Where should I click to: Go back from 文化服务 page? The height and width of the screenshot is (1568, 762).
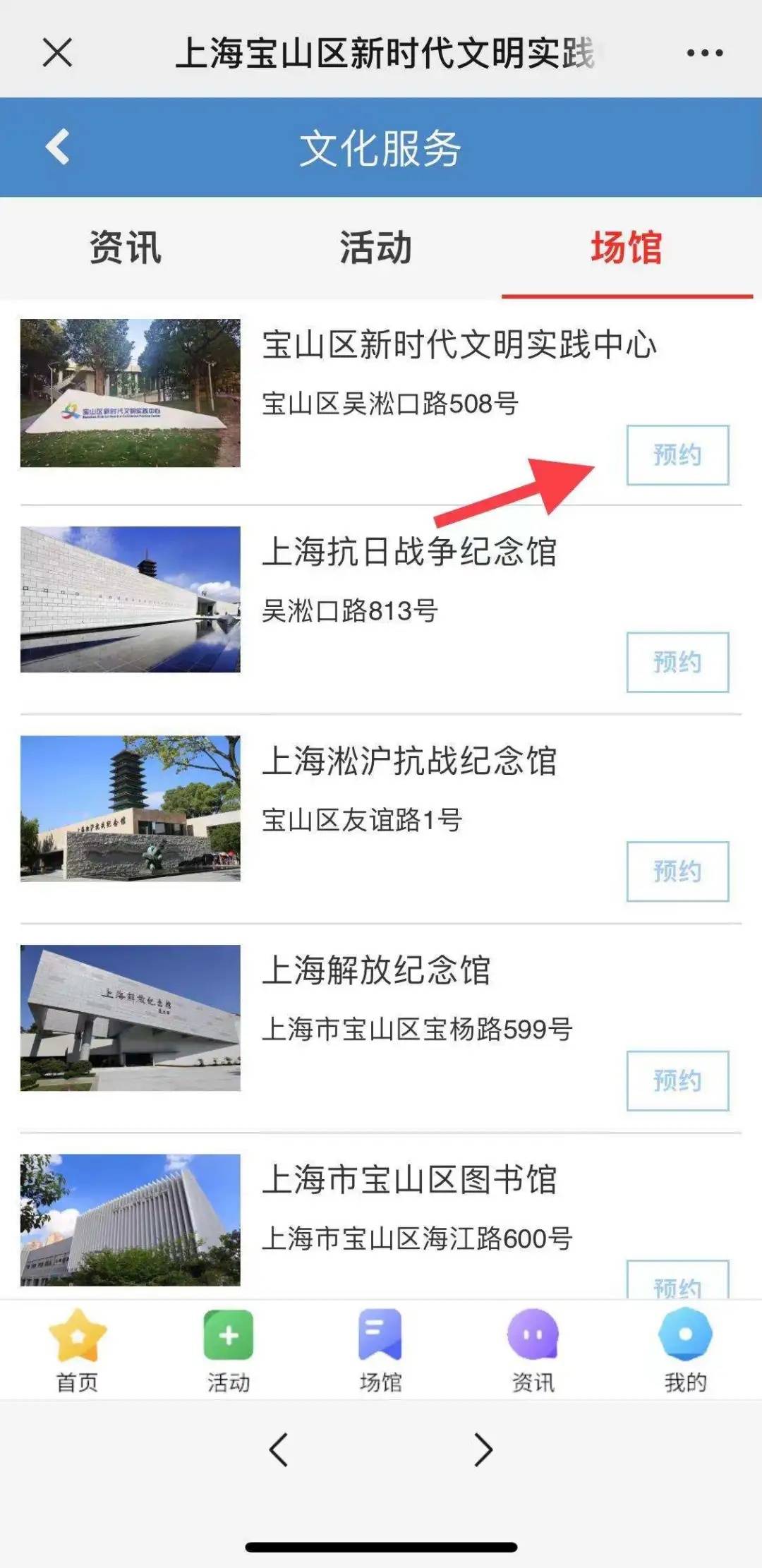[x=58, y=147]
